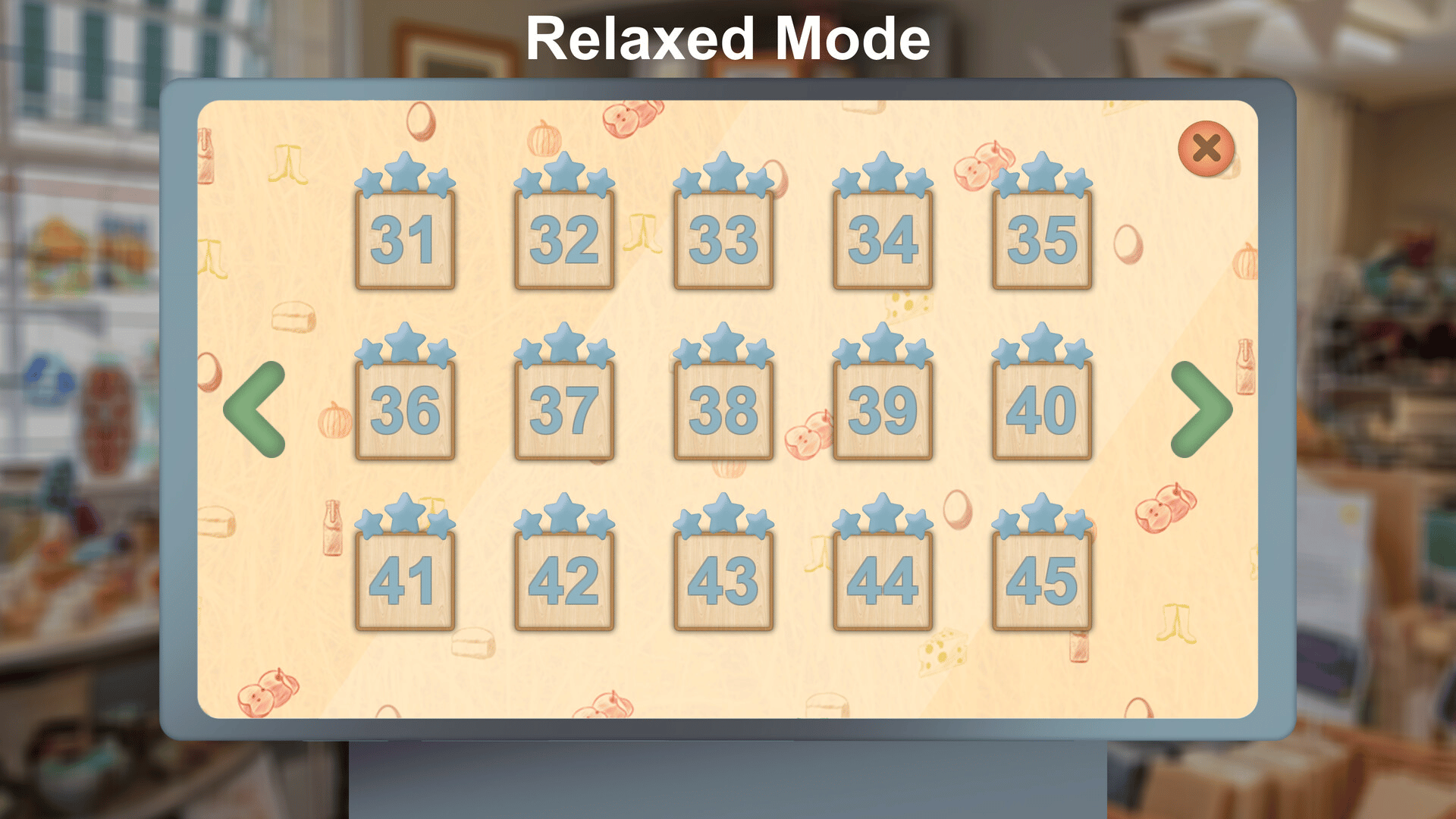This screenshot has width=1456, height=819.
Task: Play level 40
Action: pyautogui.click(x=1042, y=410)
